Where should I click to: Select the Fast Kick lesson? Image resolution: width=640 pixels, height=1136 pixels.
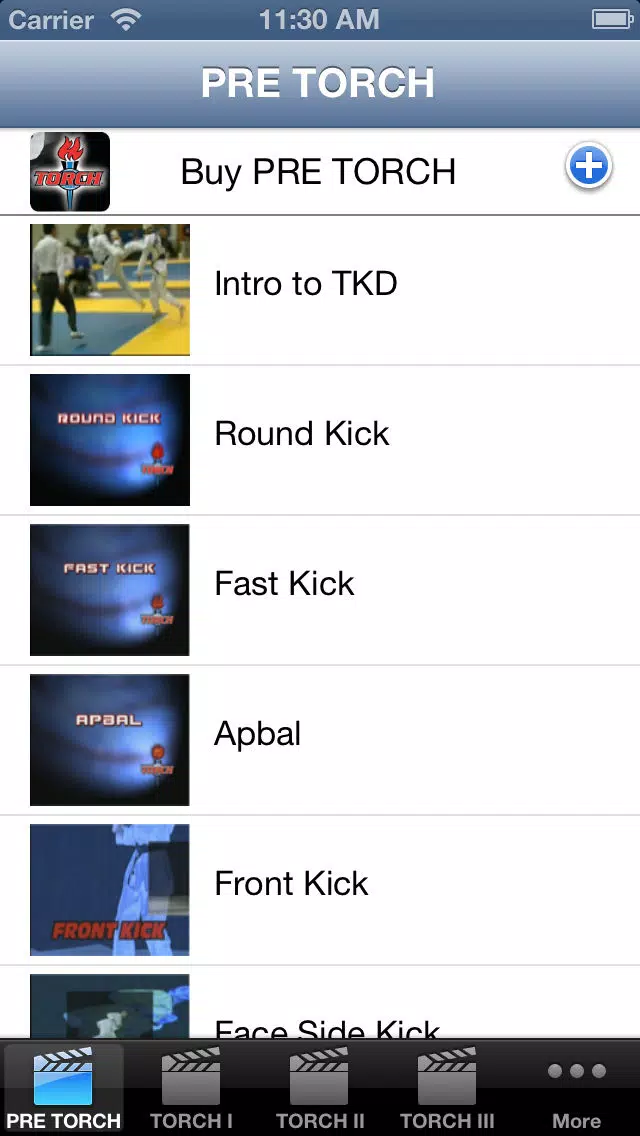pyautogui.click(x=320, y=590)
